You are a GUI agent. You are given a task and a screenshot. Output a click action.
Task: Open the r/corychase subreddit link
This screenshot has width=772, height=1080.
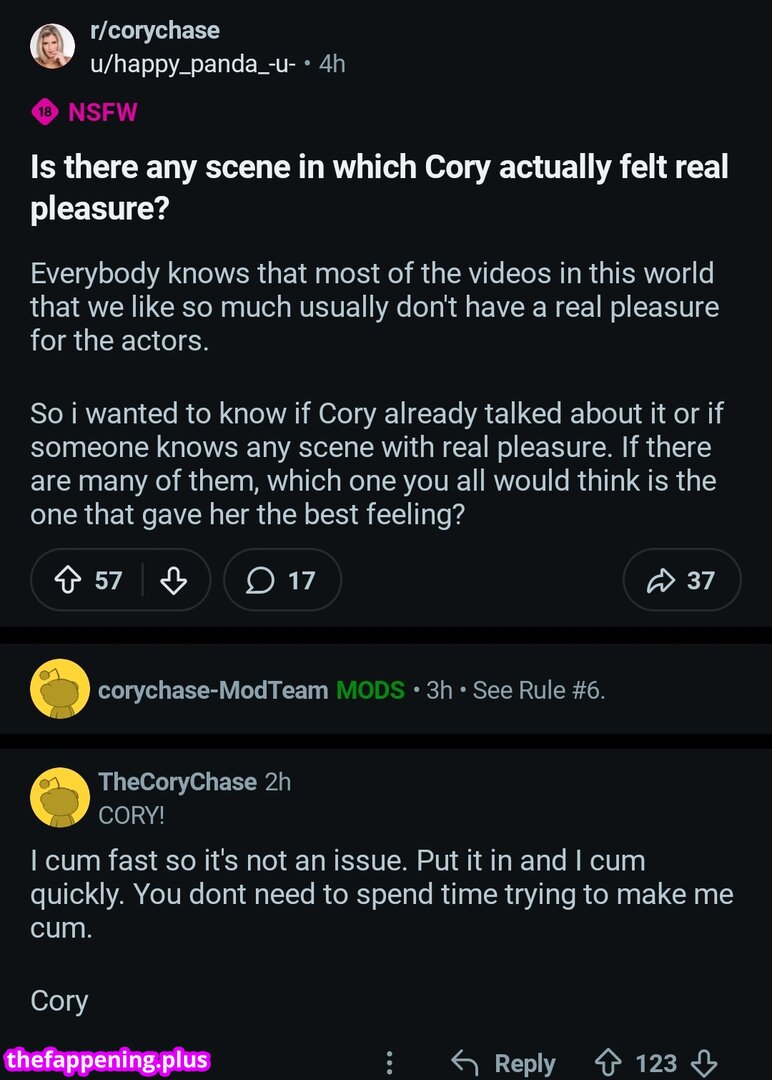(x=154, y=31)
